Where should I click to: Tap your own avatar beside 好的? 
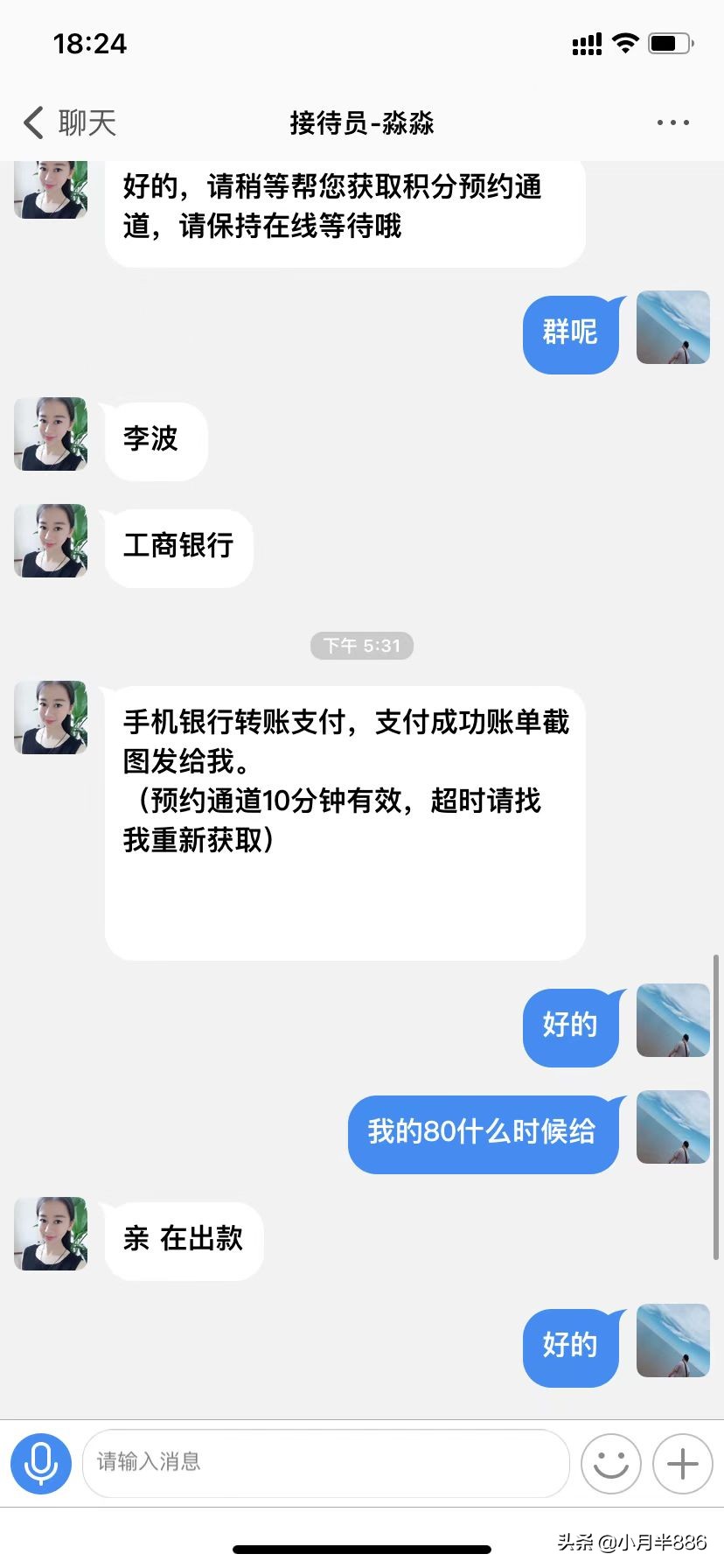pyautogui.click(x=672, y=1021)
